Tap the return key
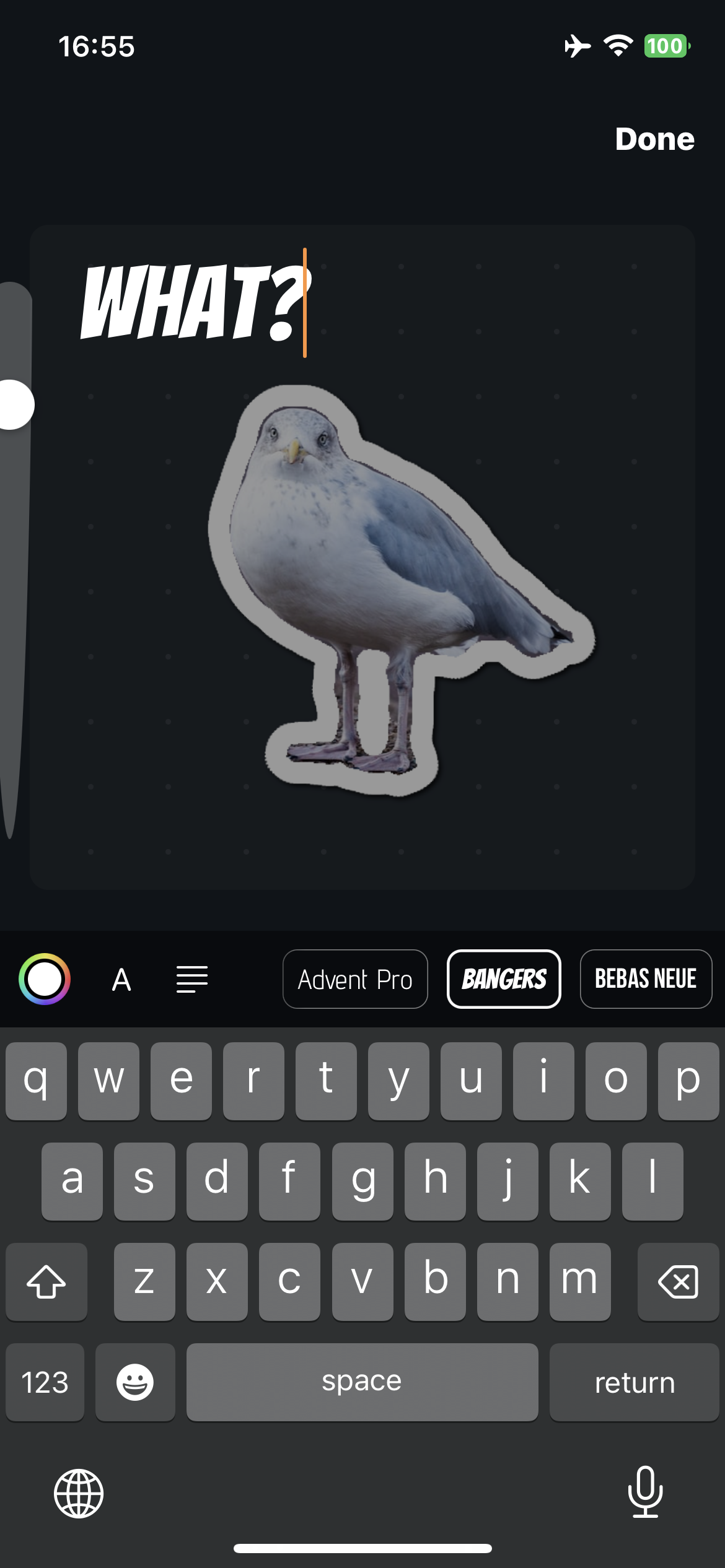The width and height of the screenshot is (725, 1568). click(x=634, y=1382)
